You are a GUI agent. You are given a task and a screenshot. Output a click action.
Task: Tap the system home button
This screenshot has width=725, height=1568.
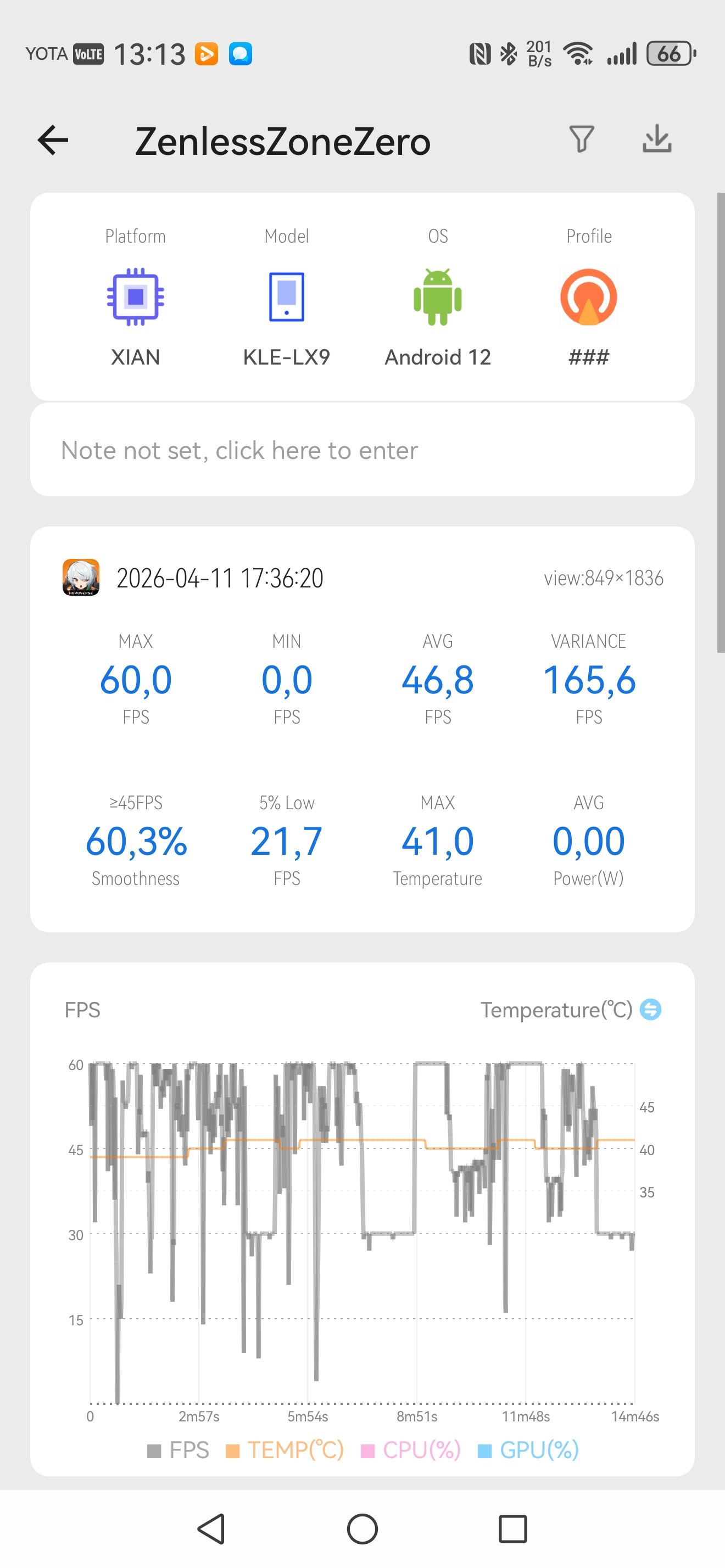(x=362, y=1528)
